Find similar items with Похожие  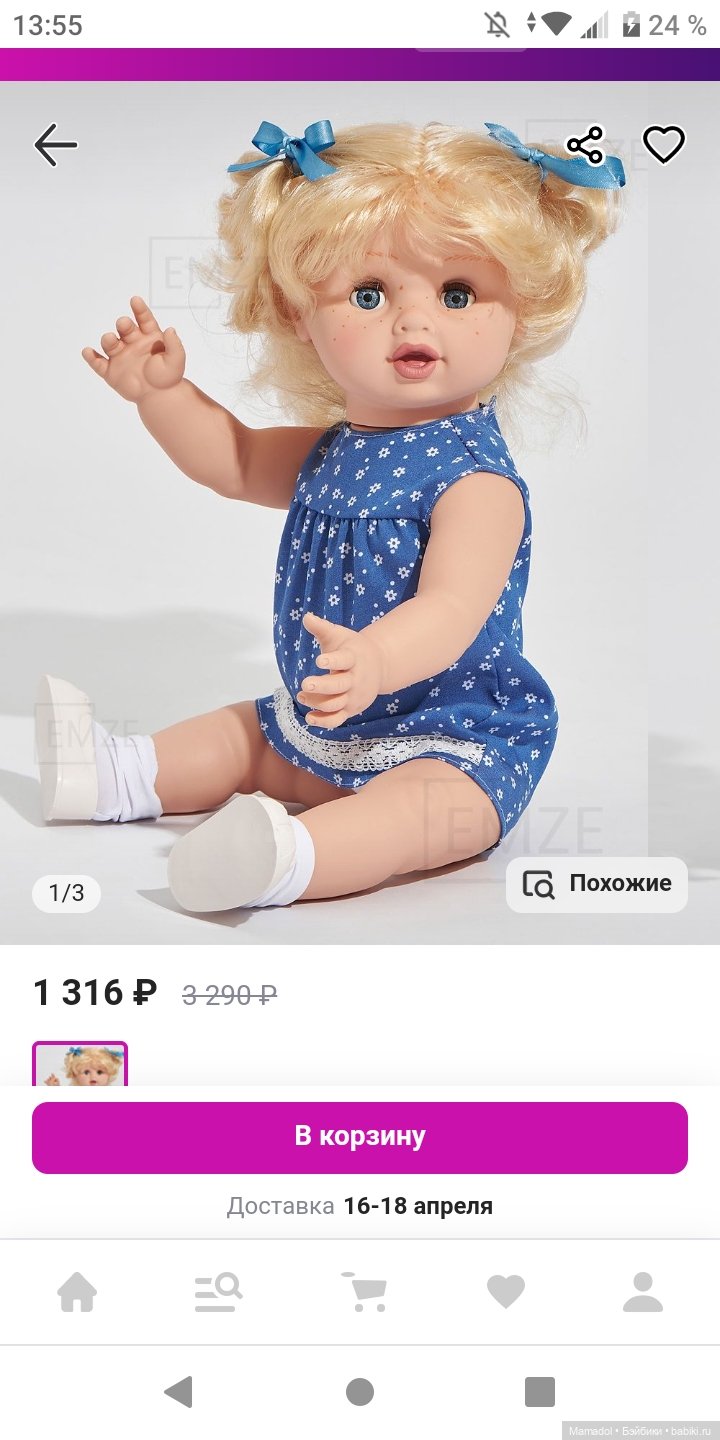597,884
